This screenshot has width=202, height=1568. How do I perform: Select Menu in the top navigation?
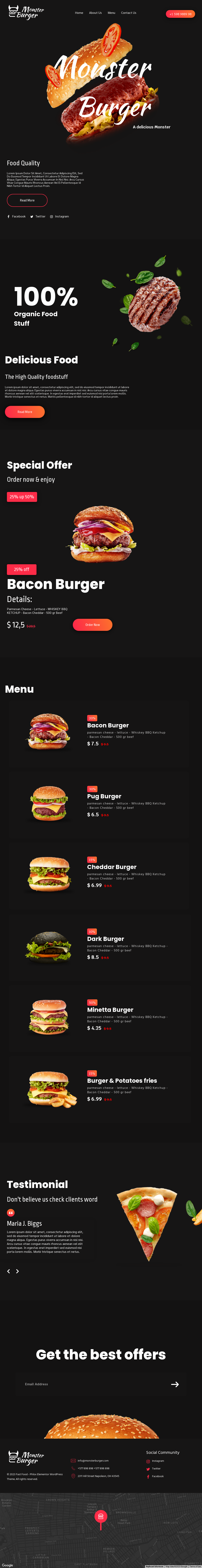tap(111, 13)
